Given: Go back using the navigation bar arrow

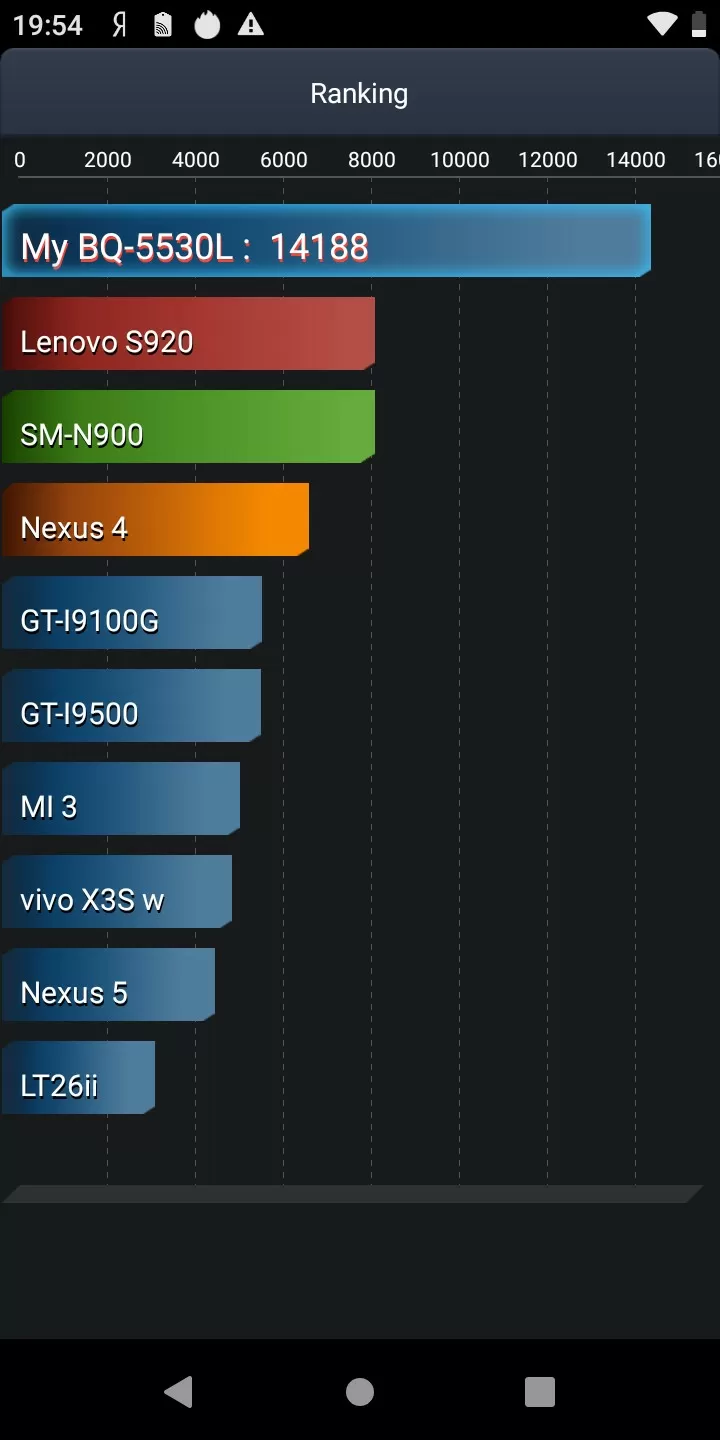Looking at the screenshot, I should click(179, 1391).
